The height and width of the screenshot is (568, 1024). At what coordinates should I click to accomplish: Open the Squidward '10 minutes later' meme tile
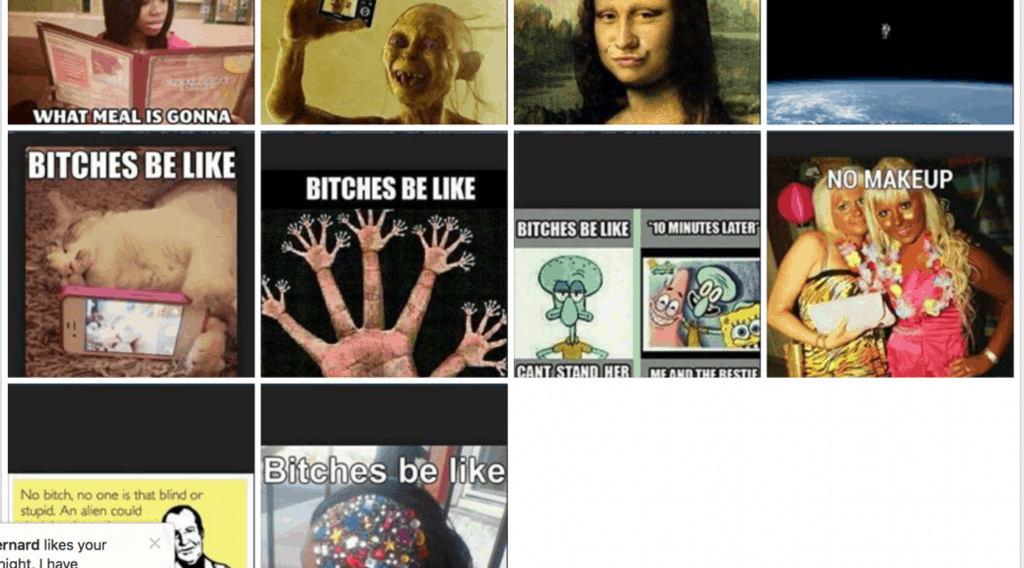(x=637, y=254)
